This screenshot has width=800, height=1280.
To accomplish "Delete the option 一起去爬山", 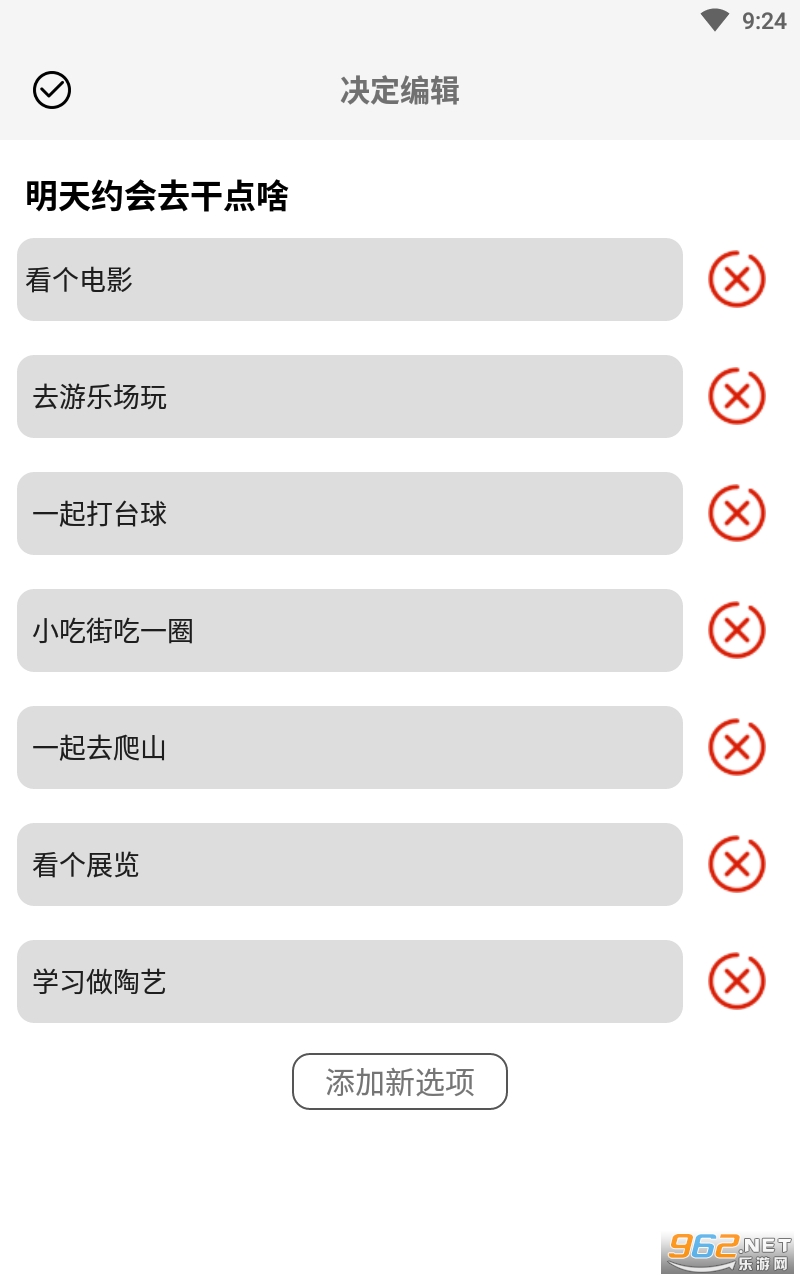I will (737, 748).
